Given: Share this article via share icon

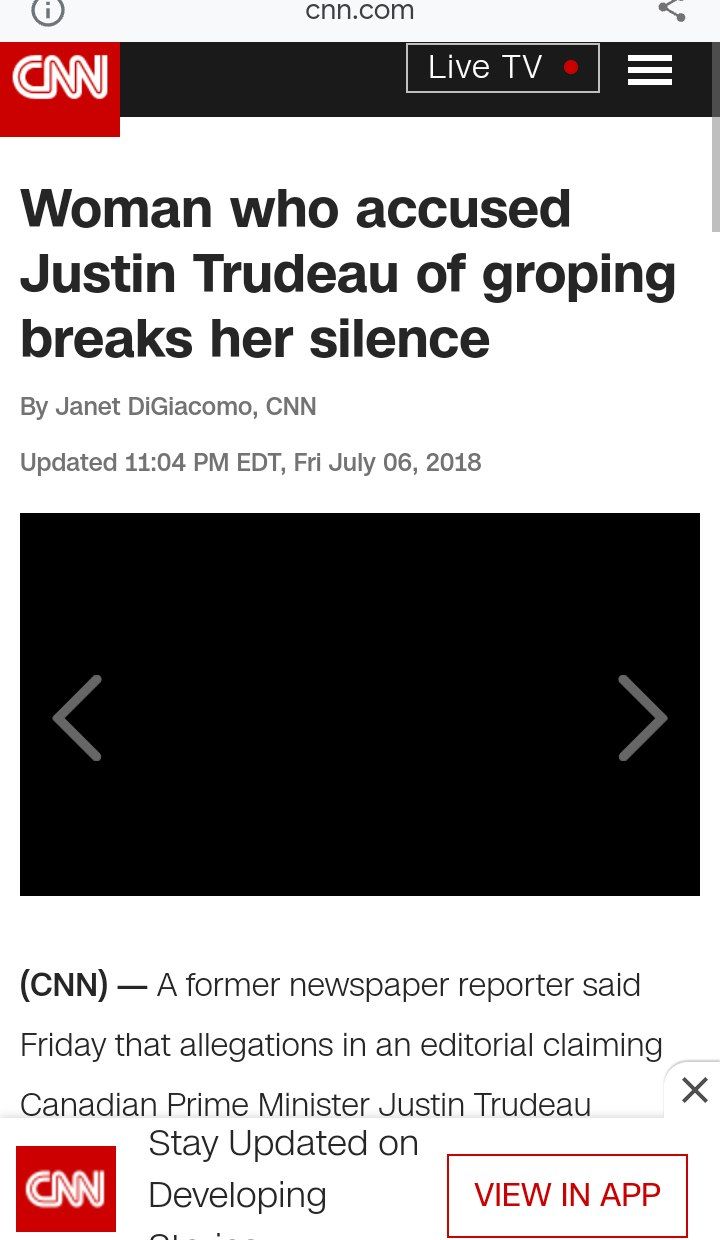Looking at the screenshot, I should [672, 10].
